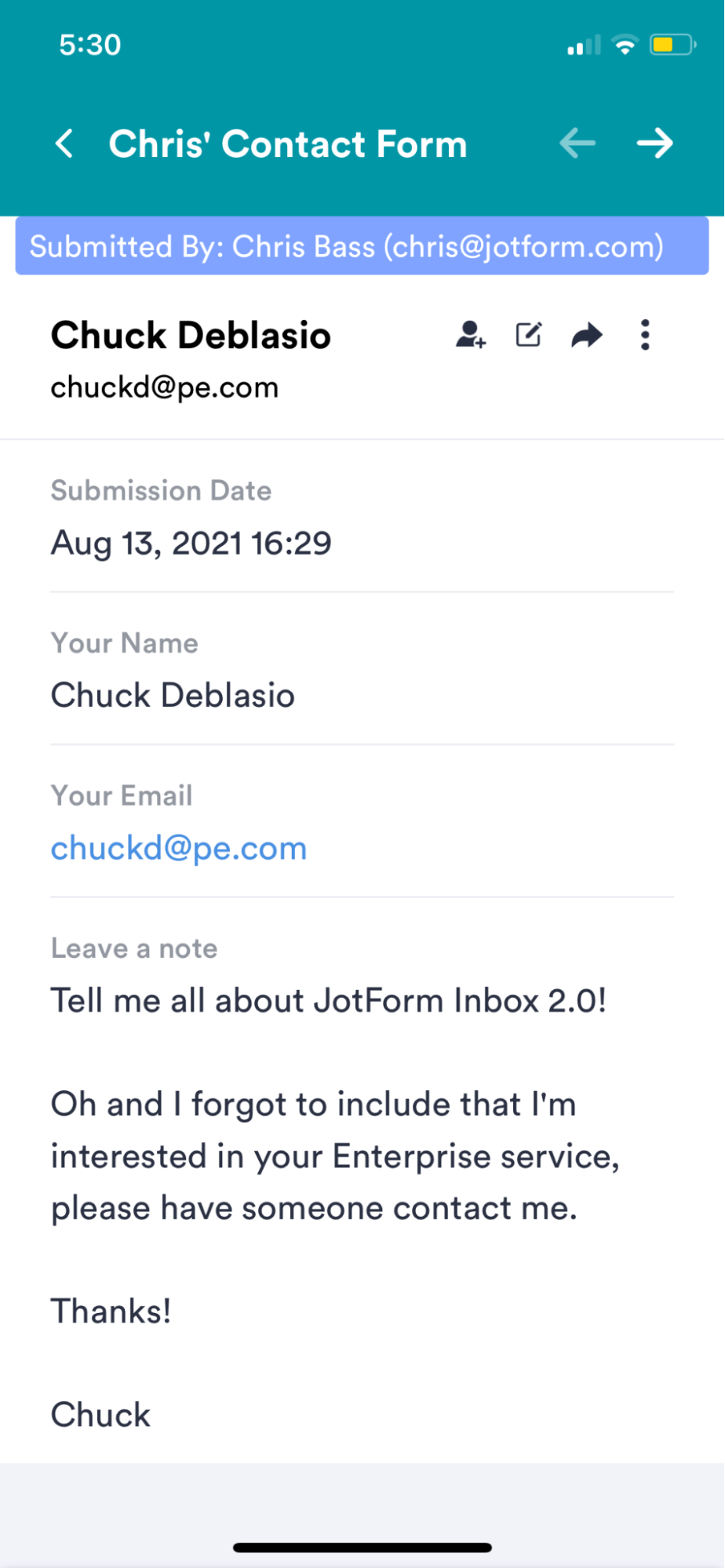Go to the next submission arrow

654,144
